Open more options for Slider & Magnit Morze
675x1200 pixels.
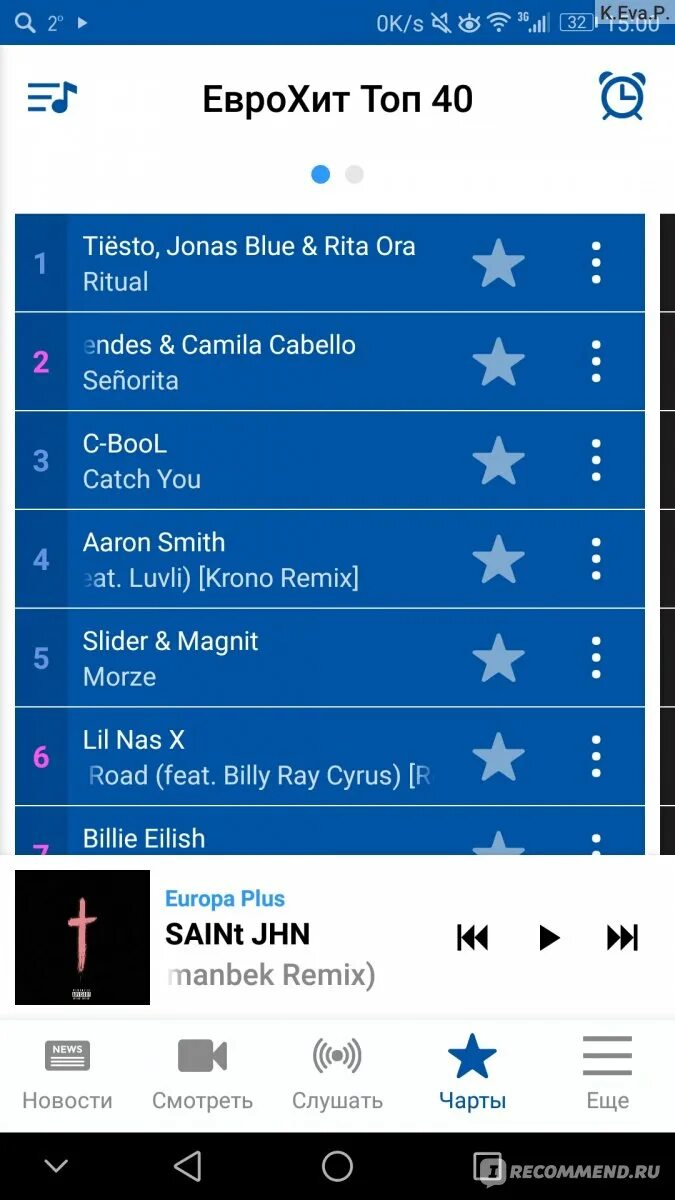click(596, 658)
